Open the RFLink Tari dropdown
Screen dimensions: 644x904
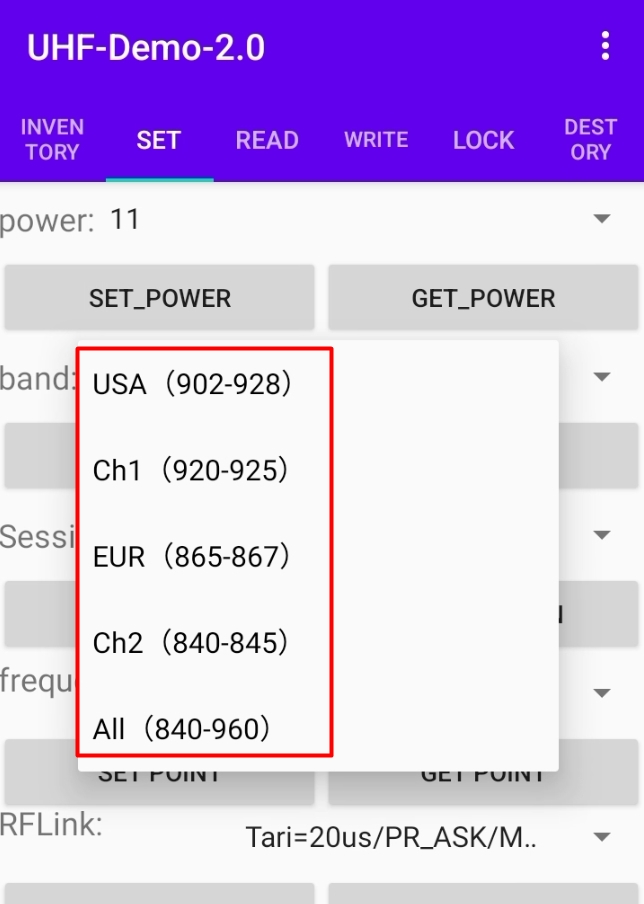601,838
